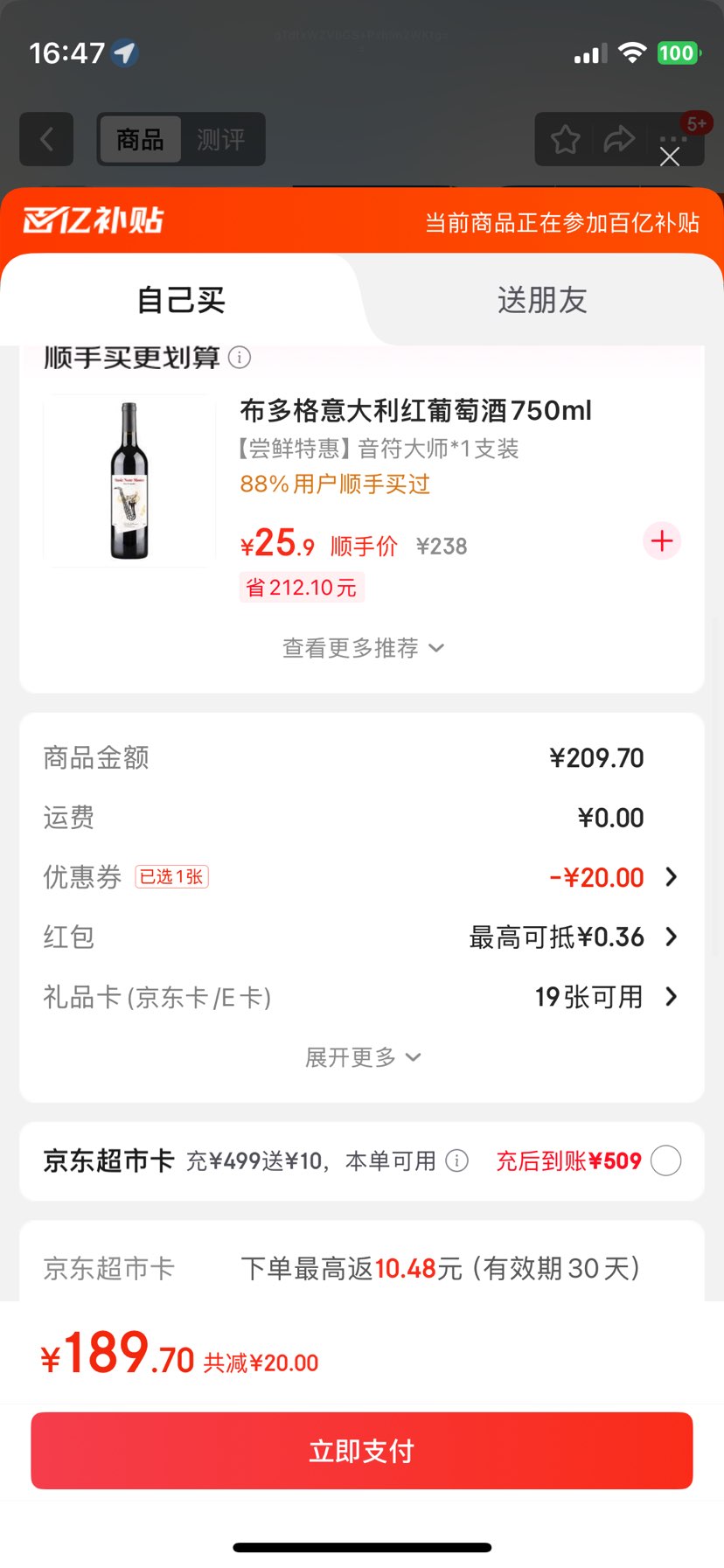The height and width of the screenshot is (1568, 724).
Task: Add the wine with the plus button
Action: click(x=662, y=541)
